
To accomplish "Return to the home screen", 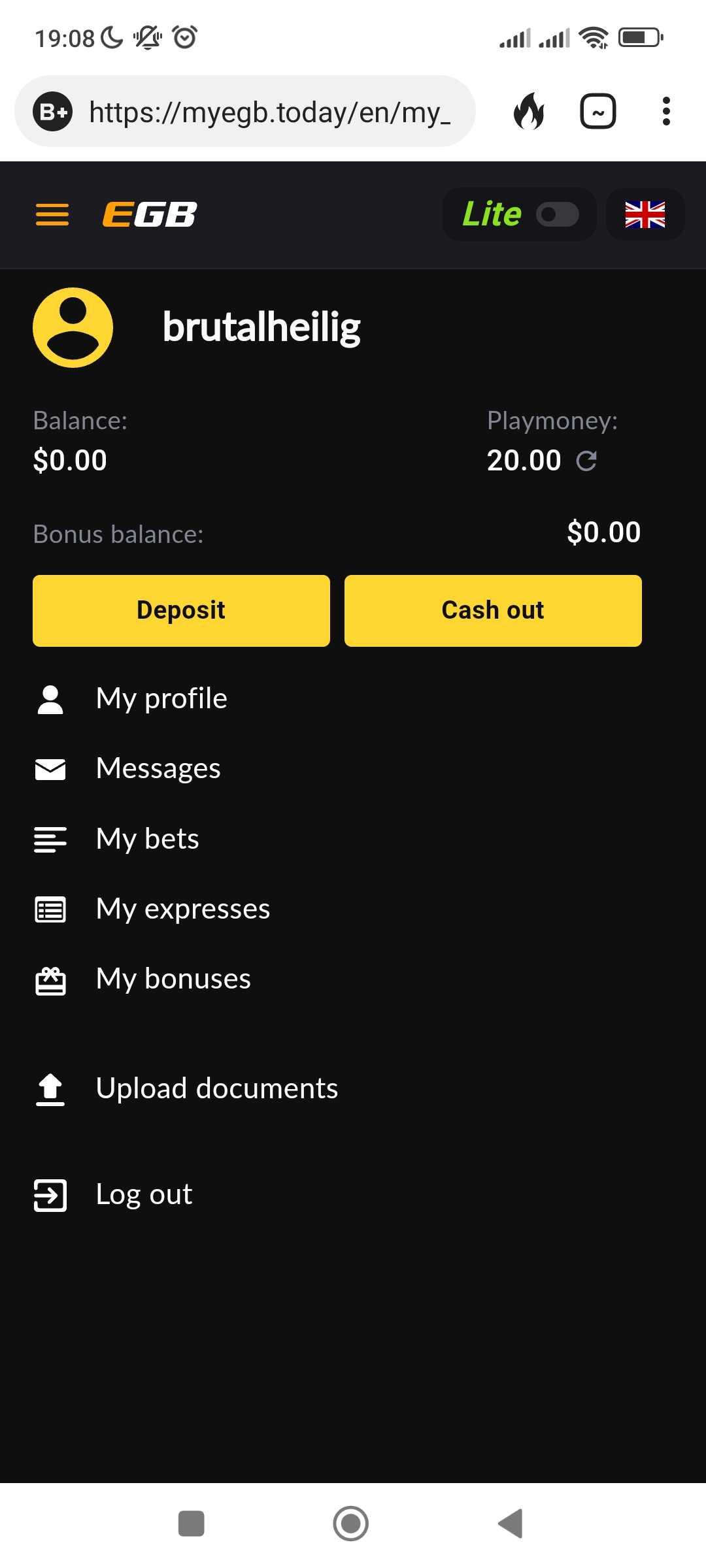I will (351, 1524).
